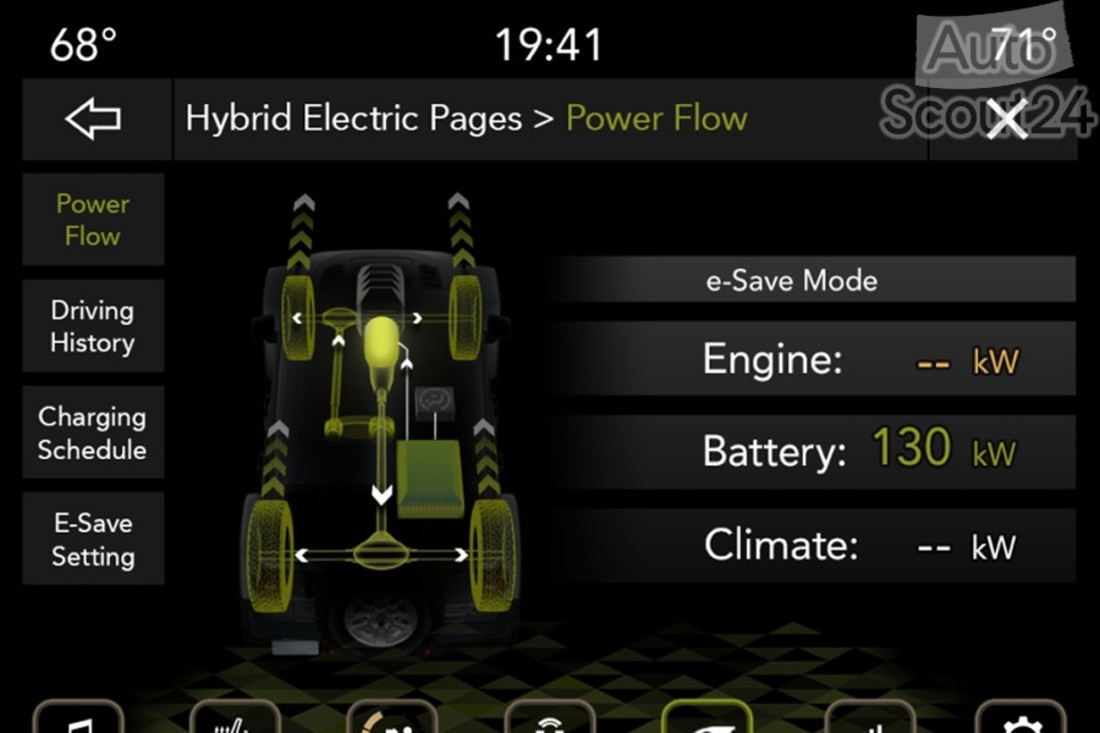Open the settings gear in bottom bar
This screenshot has width=1100, height=733.
click(x=1020, y=720)
